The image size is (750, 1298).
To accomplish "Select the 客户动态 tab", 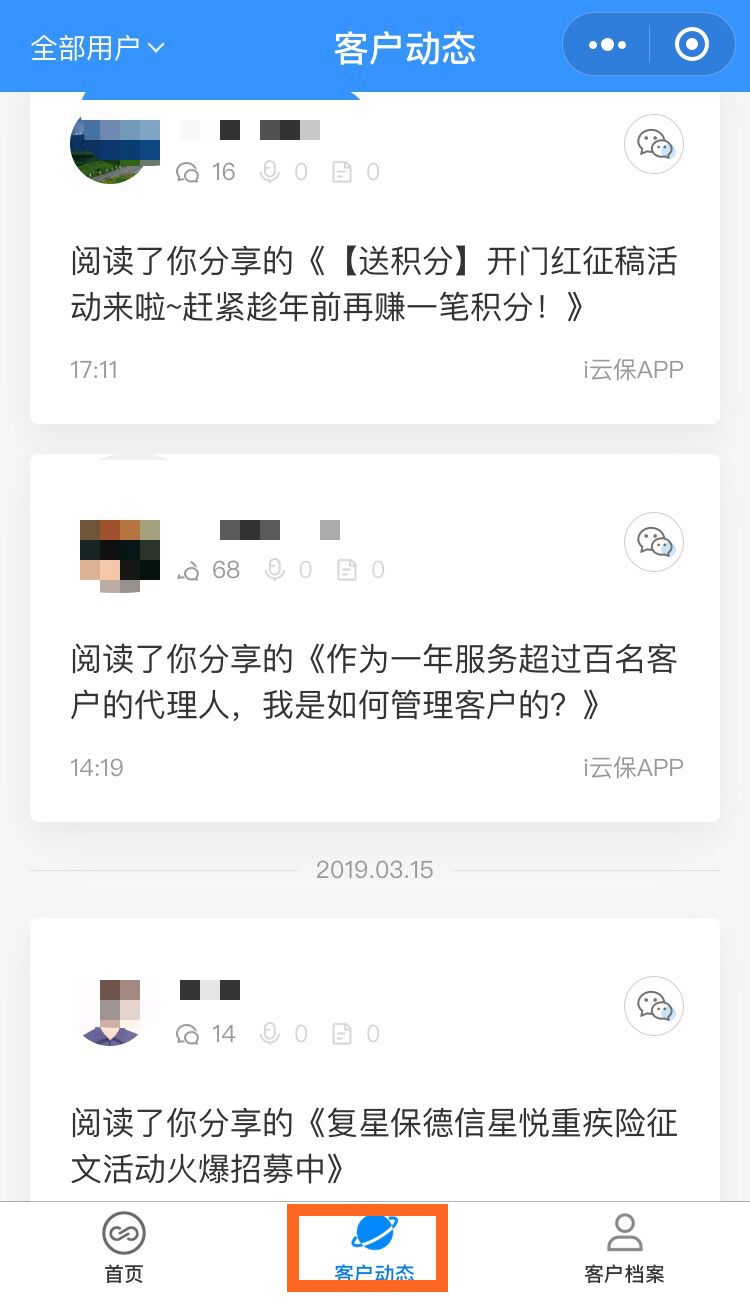I will [x=374, y=1247].
